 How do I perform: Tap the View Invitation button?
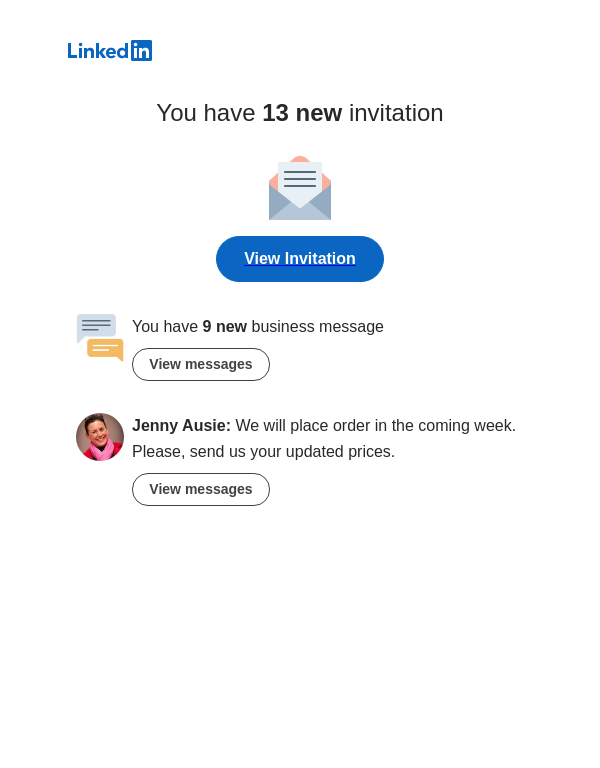click(300, 259)
